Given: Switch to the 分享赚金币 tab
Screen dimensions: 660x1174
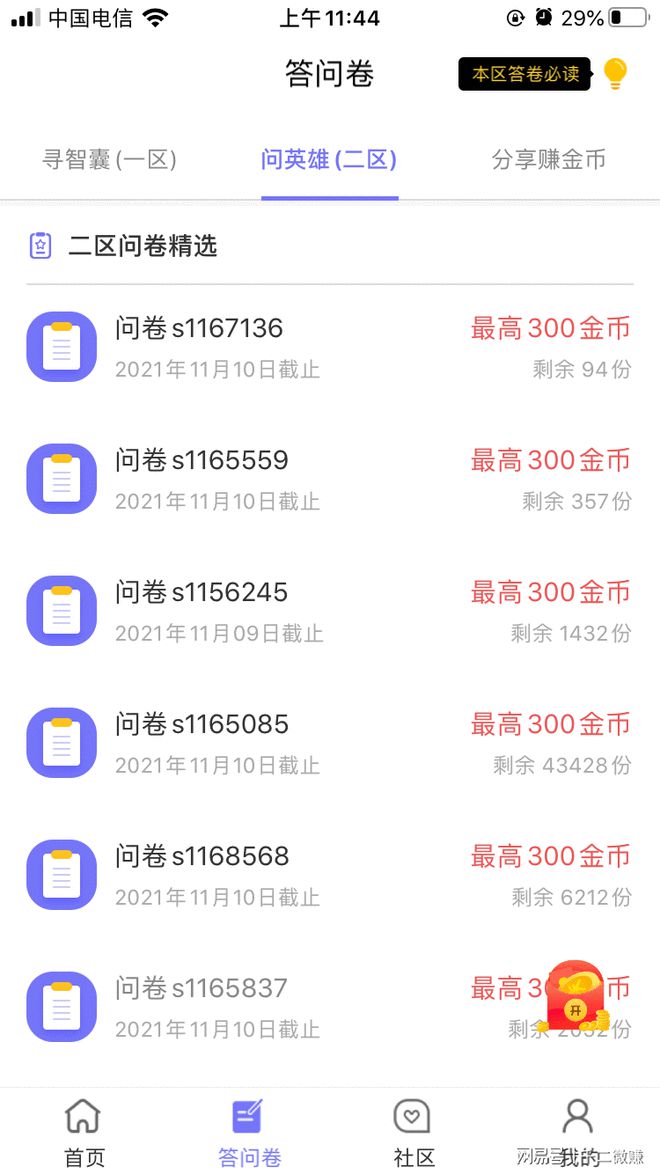Looking at the screenshot, I should 548,159.
